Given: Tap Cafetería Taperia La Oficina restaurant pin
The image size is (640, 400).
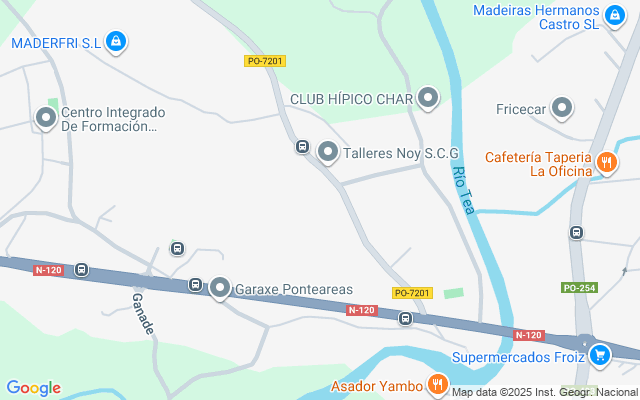Looking at the screenshot, I should tap(606, 162).
